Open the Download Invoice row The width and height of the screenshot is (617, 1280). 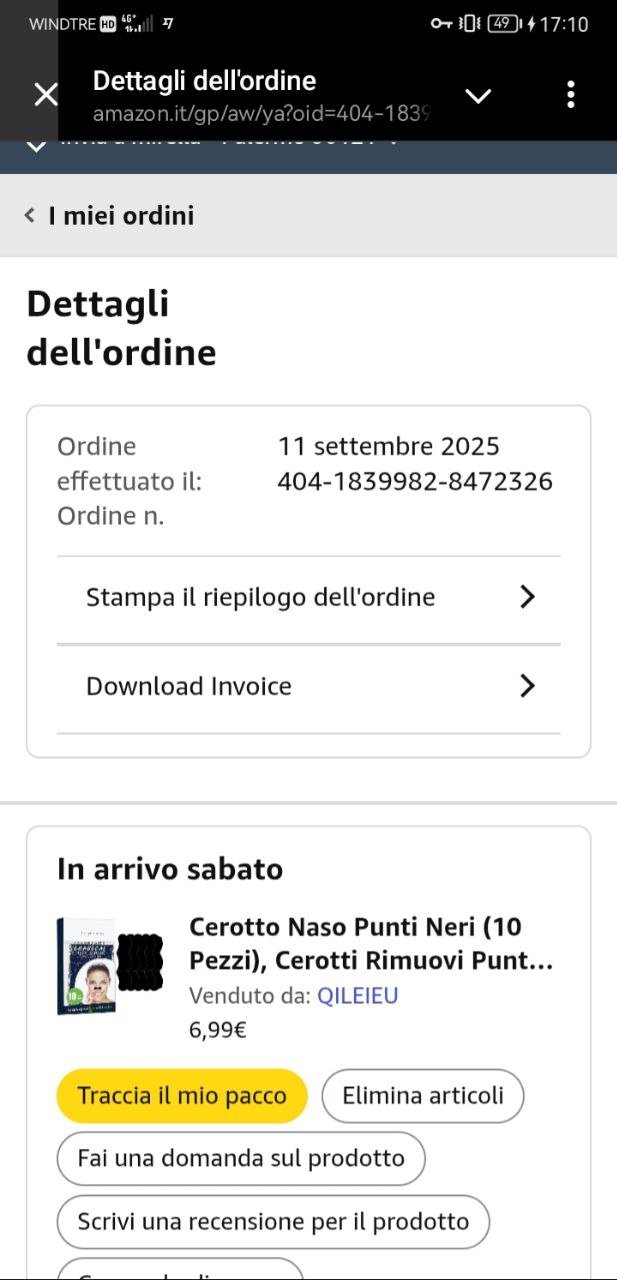[309, 686]
